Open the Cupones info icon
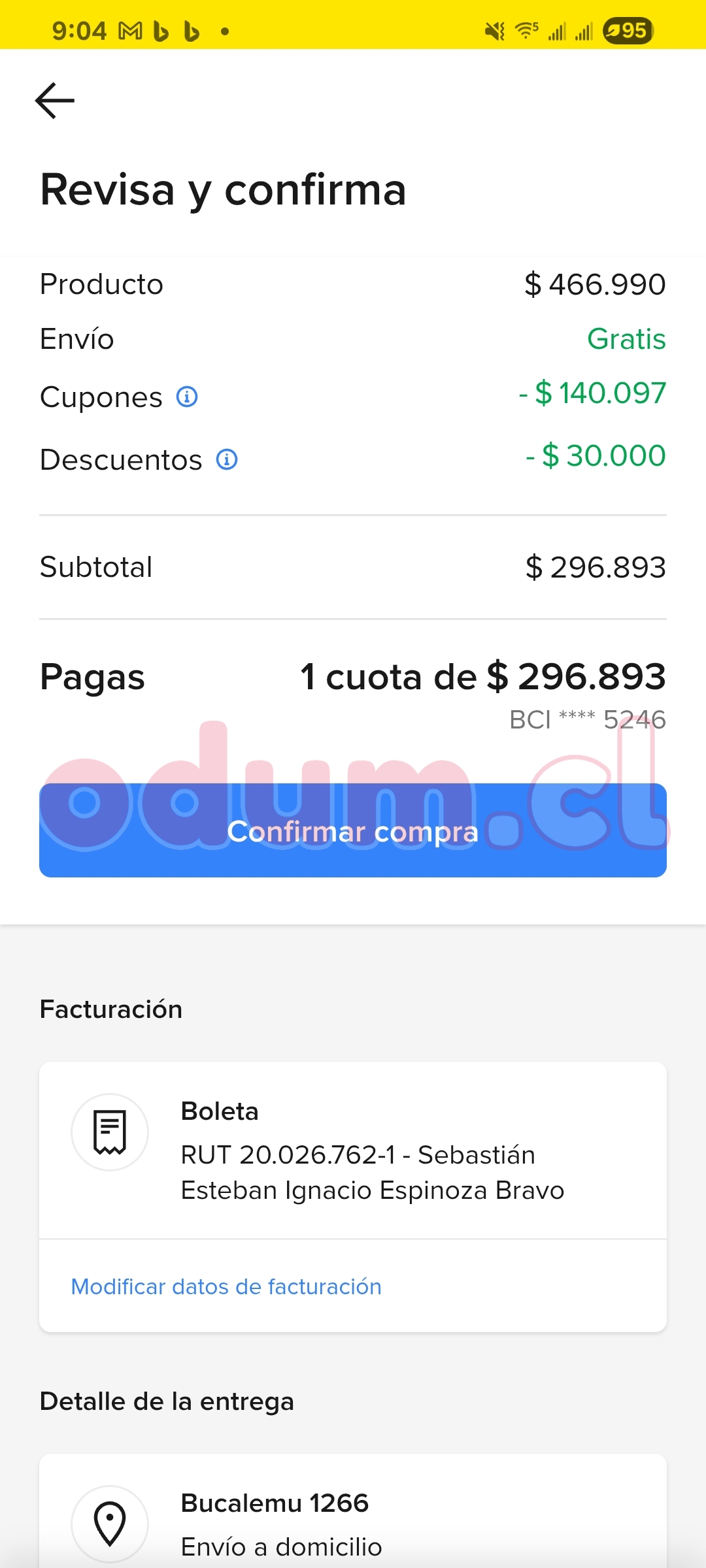 pos(187,397)
